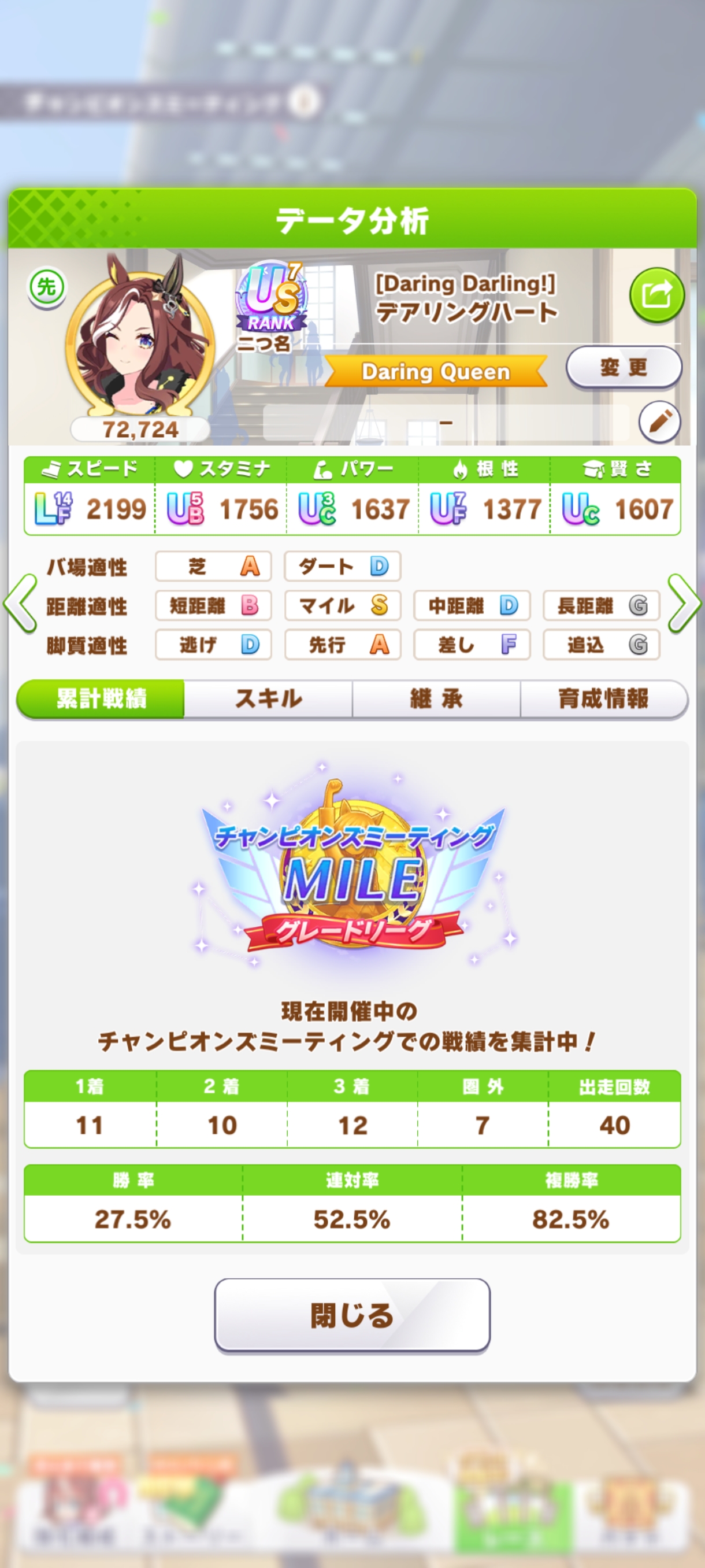Go to previous character with left arrow
The width and height of the screenshot is (705, 1568).
click(20, 604)
